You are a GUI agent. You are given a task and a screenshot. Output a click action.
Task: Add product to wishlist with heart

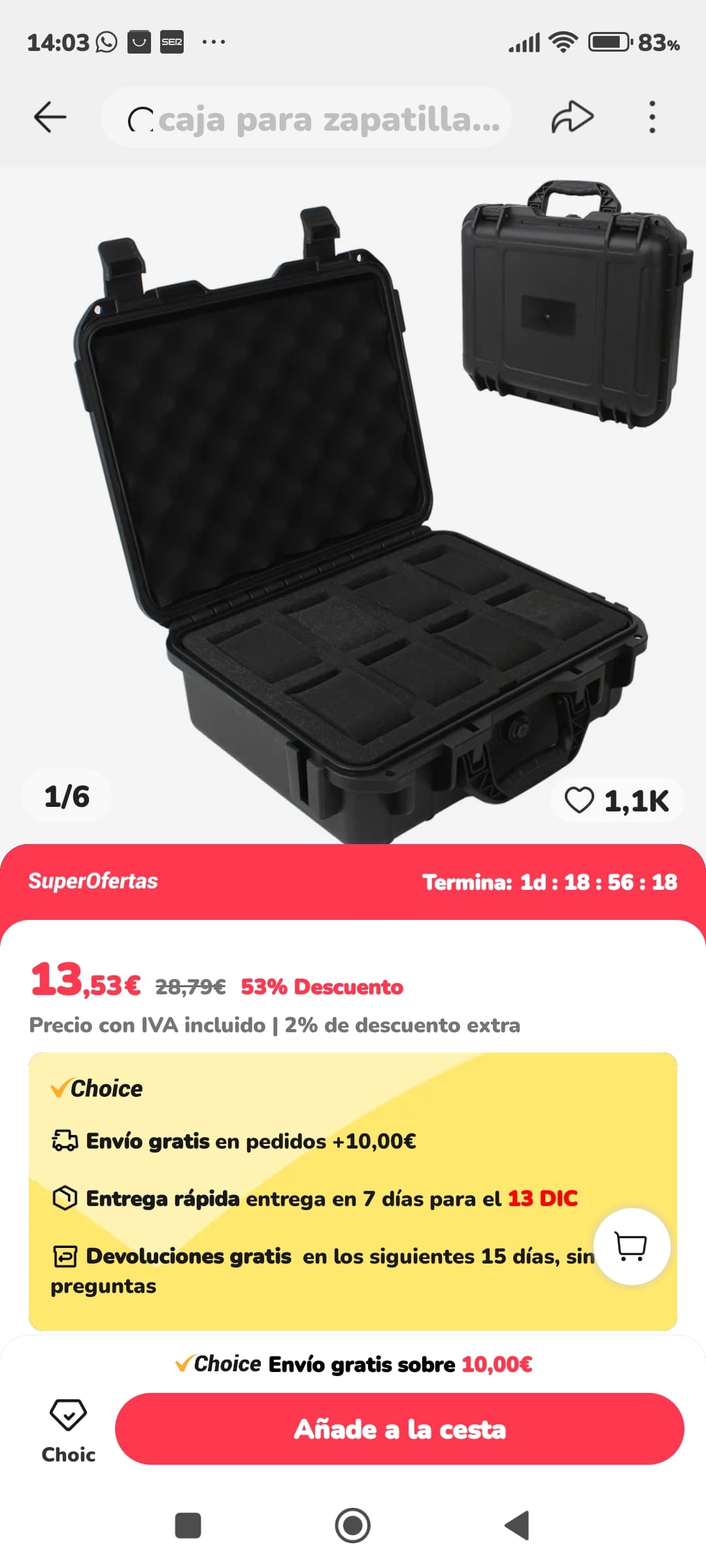[580, 800]
